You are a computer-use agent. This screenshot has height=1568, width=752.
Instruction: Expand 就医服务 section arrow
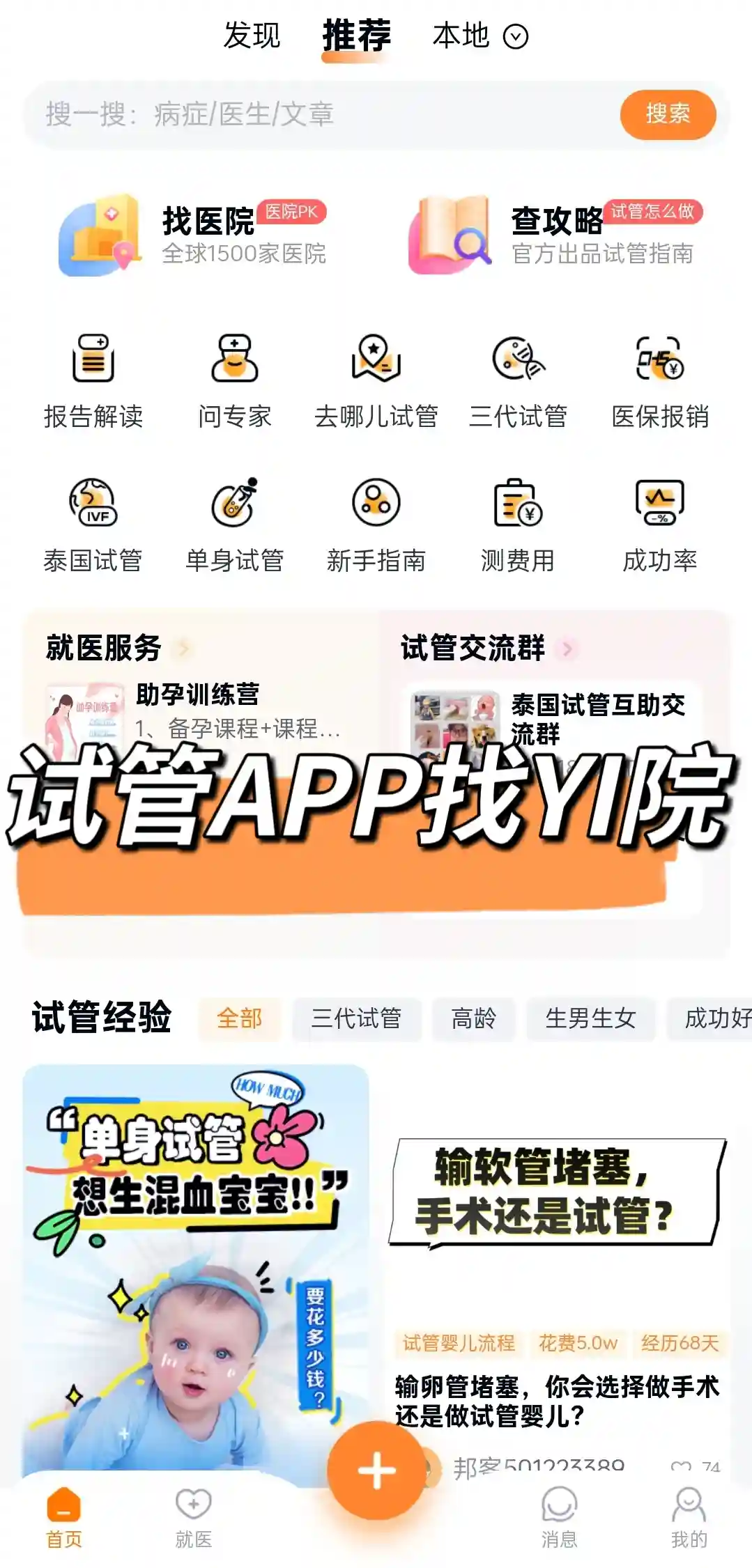coord(184,649)
